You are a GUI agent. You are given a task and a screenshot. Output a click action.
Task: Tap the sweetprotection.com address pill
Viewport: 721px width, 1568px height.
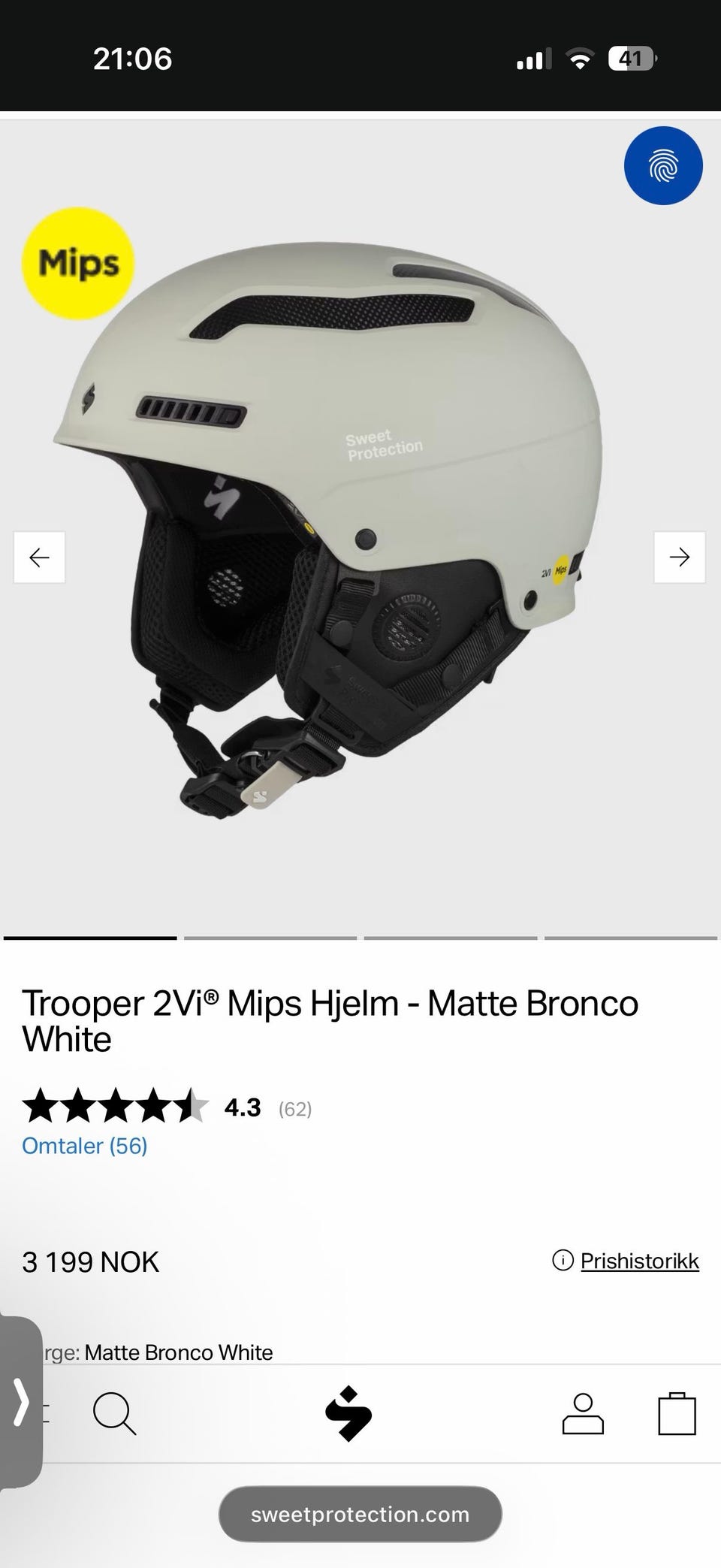click(360, 1514)
